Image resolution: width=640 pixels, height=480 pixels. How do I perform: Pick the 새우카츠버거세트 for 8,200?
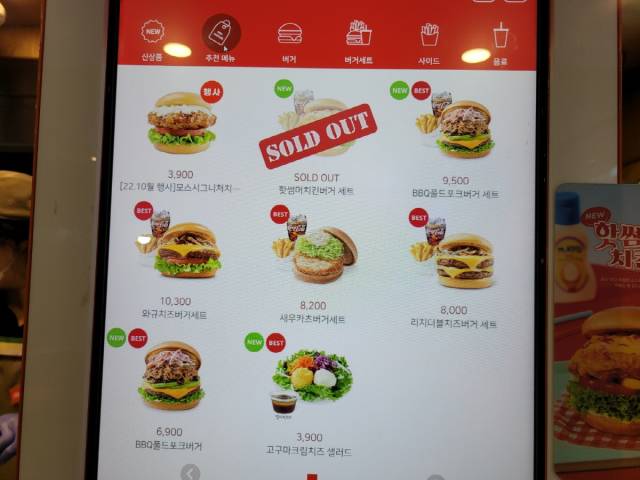(x=318, y=252)
